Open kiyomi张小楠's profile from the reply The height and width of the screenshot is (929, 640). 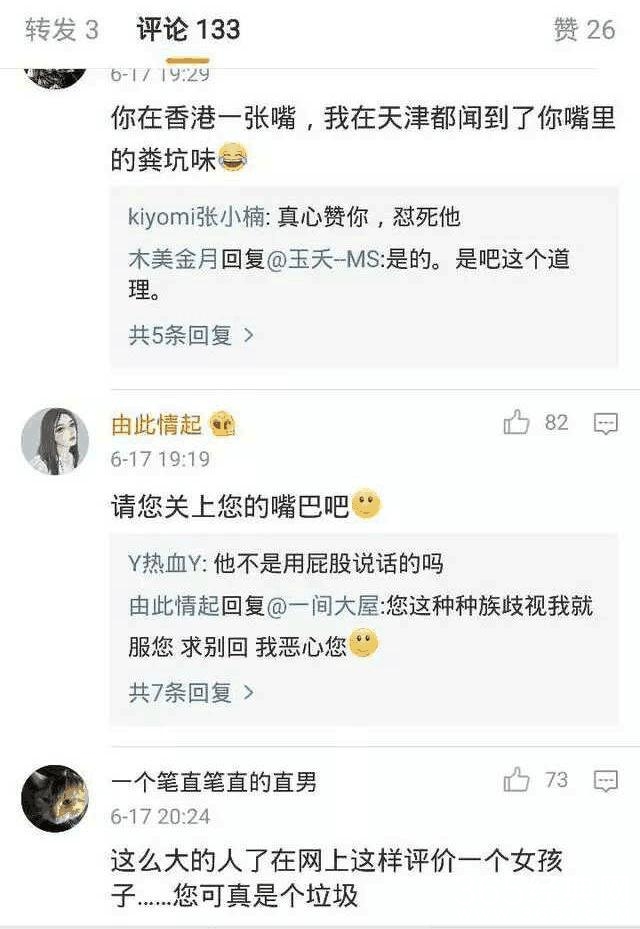coord(189,217)
